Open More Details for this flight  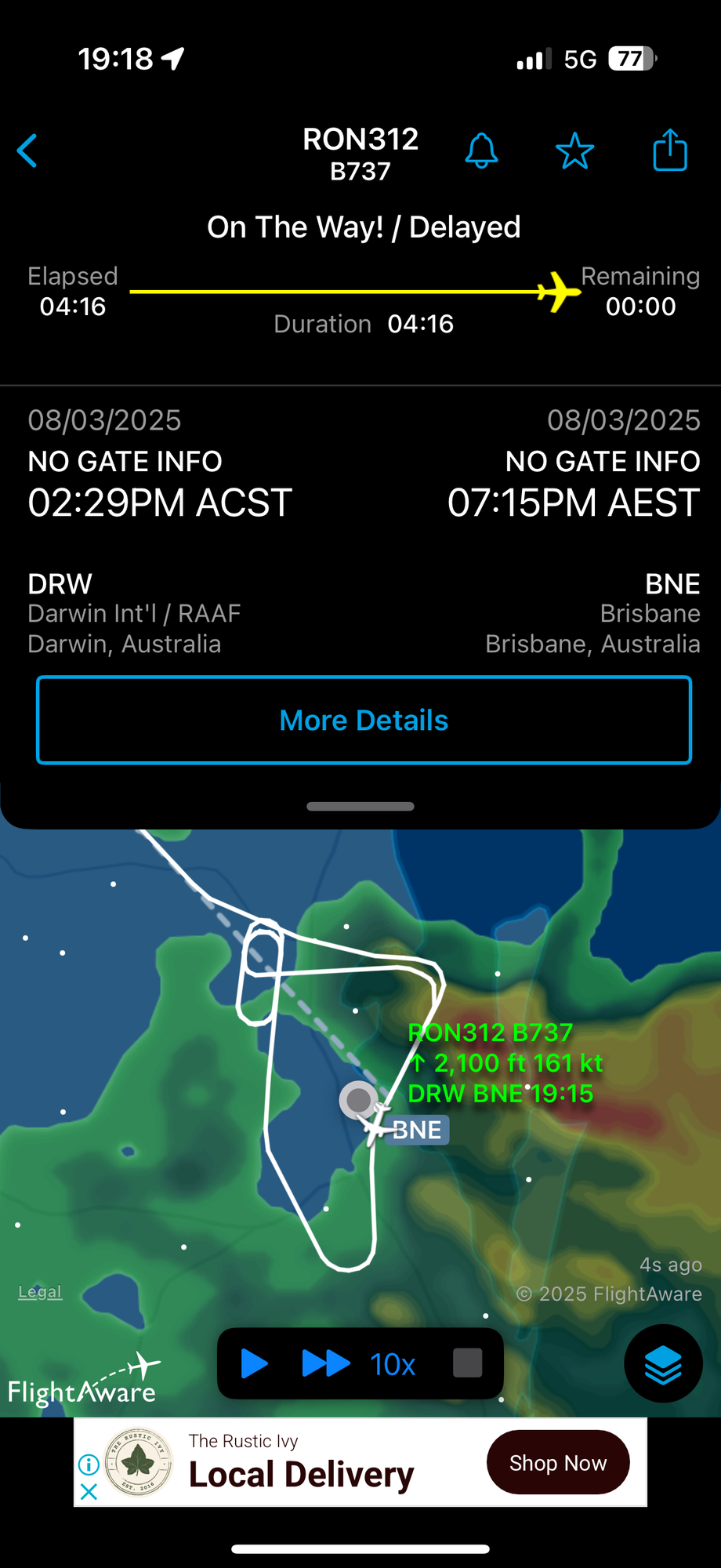tap(363, 720)
